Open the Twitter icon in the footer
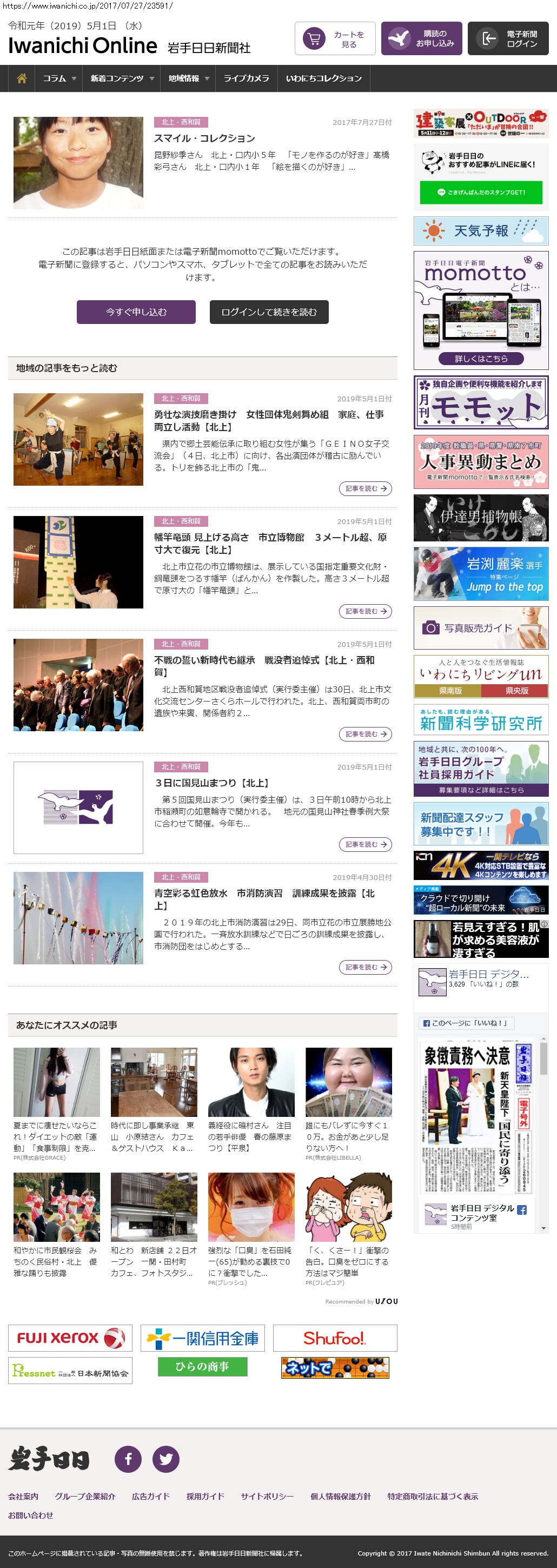This screenshot has height=1568, width=557. tap(165, 1459)
